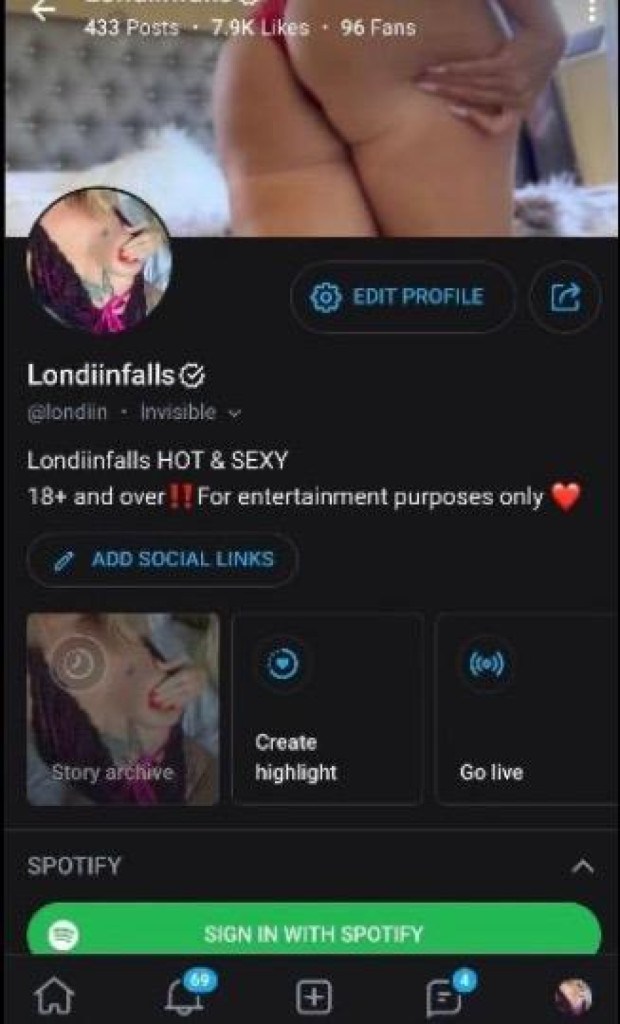Open the Story archive tile
Screen dimensions: 620x1024
[x=123, y=709]
